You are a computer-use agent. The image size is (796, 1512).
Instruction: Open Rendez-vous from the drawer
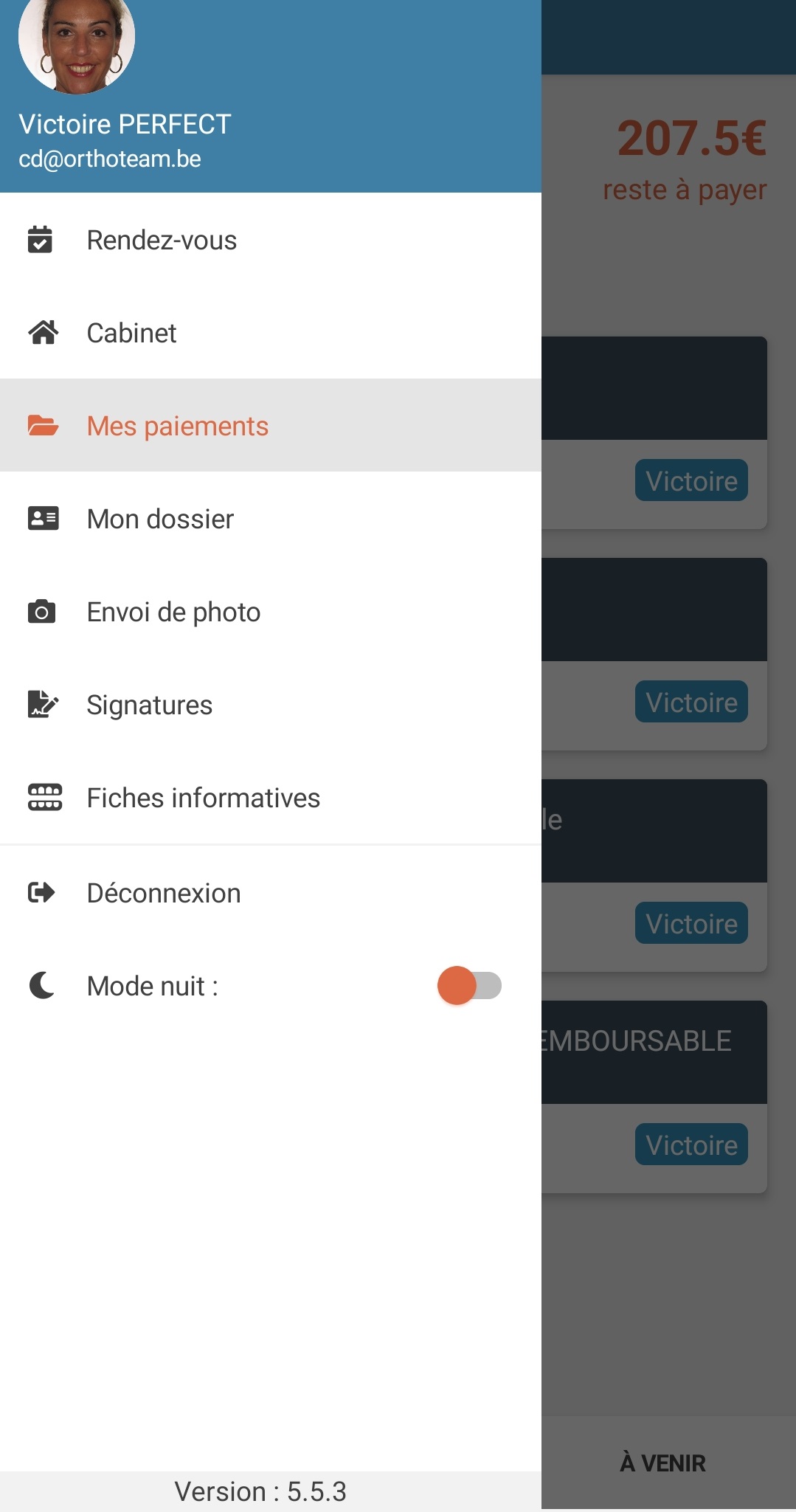point(271,240)
